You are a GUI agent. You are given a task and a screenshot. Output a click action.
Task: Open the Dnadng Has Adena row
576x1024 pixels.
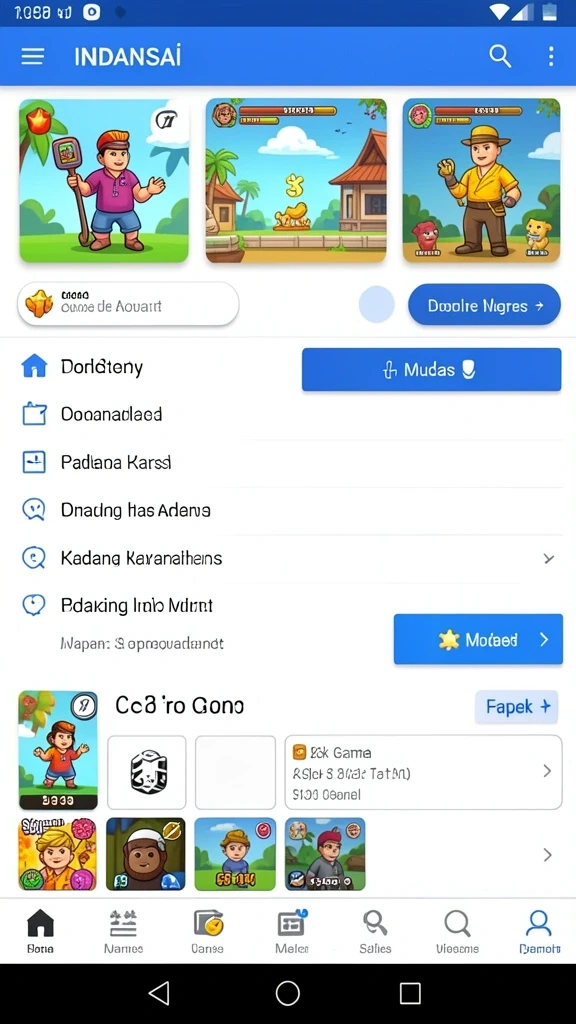(x=288, y=510)
